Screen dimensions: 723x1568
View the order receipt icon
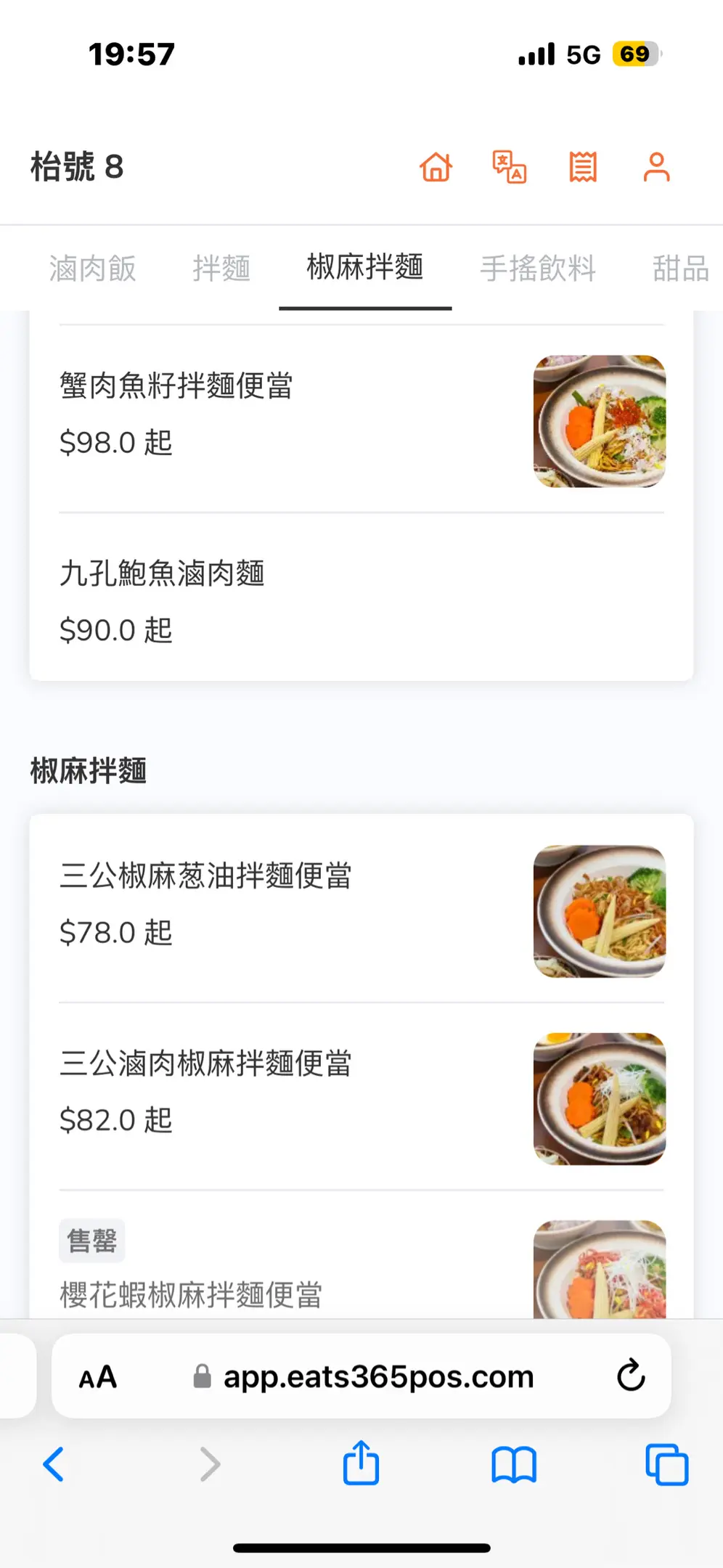pyautogui.click(x=583, y=167)
